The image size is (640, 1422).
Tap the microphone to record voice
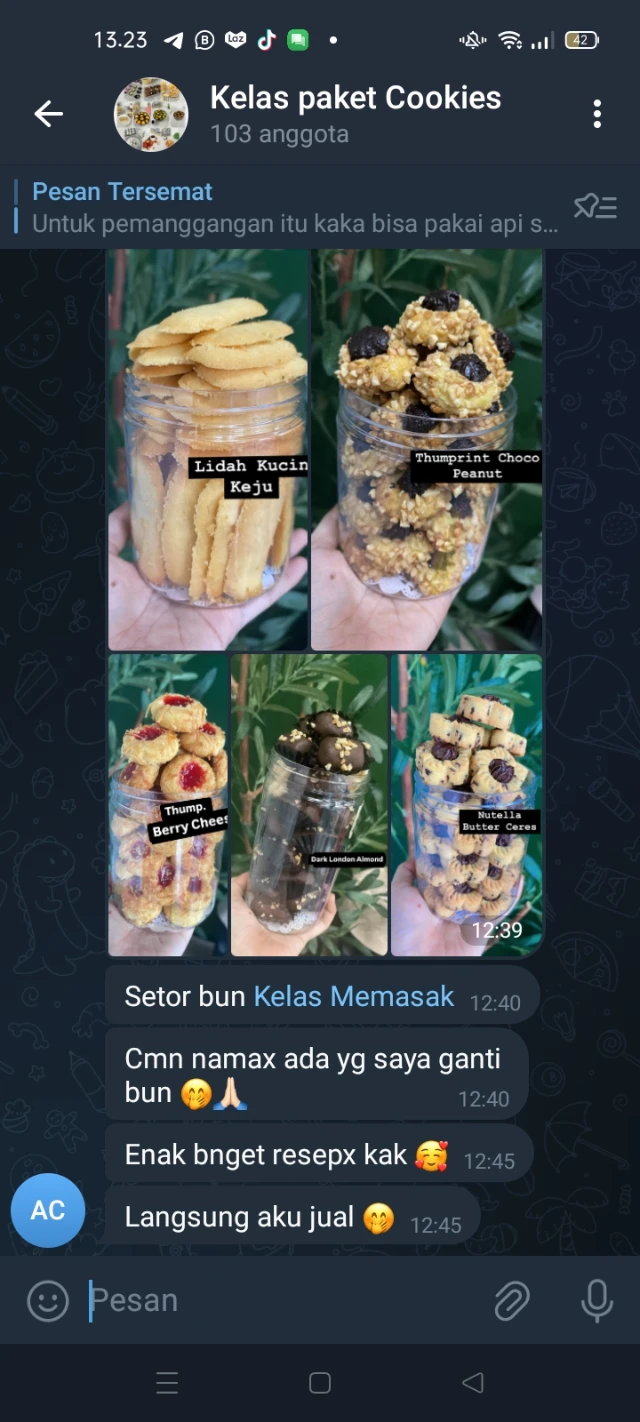597,1300
